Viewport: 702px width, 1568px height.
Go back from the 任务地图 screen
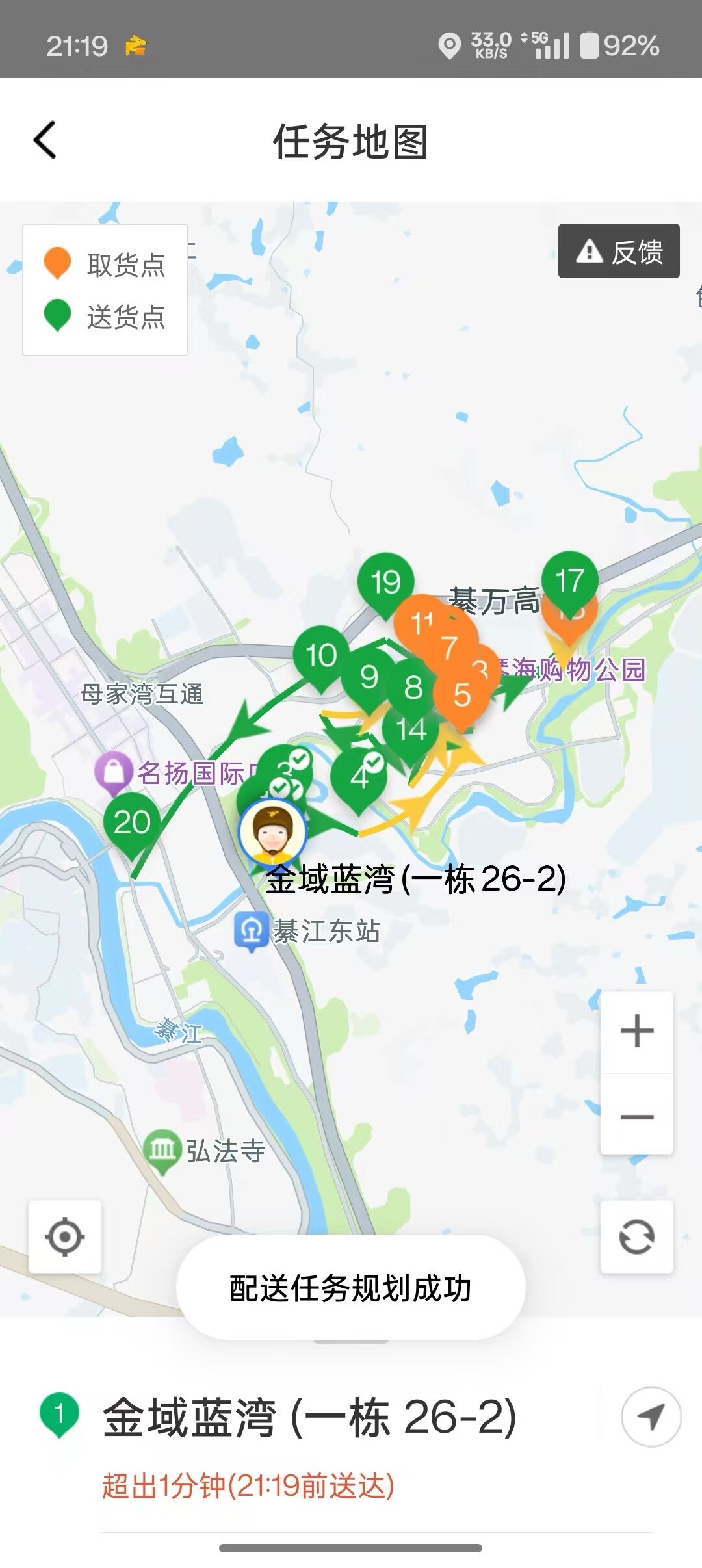pos(45,140)
